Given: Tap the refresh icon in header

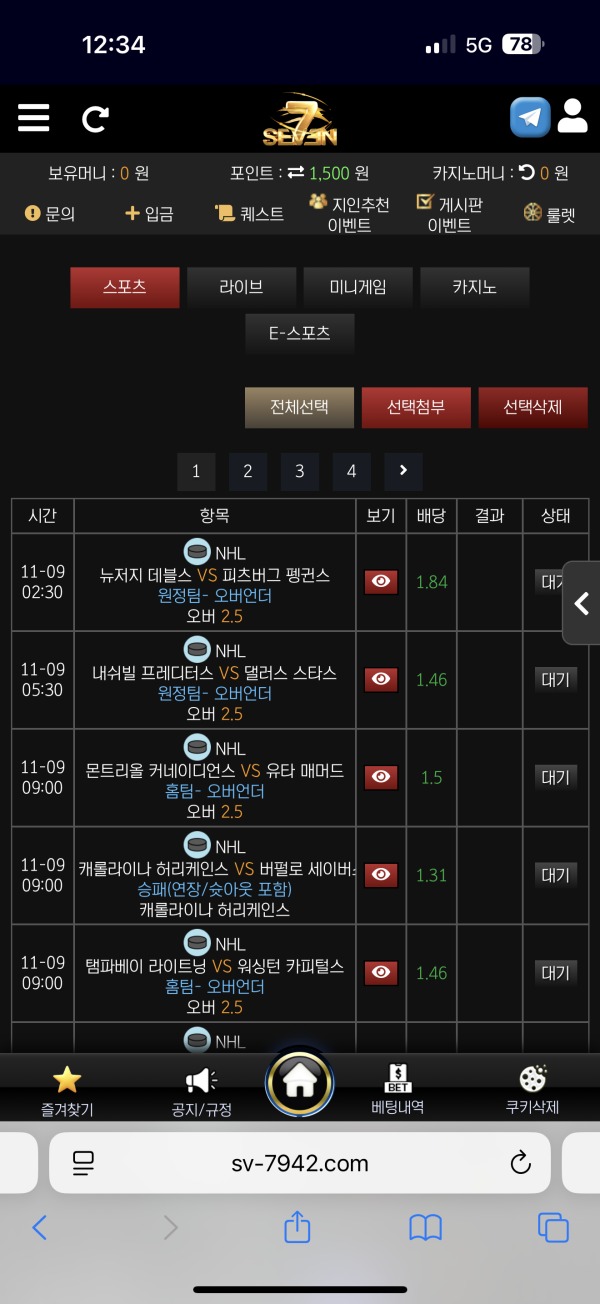Looking at the screenshot, I should (95, 120).
